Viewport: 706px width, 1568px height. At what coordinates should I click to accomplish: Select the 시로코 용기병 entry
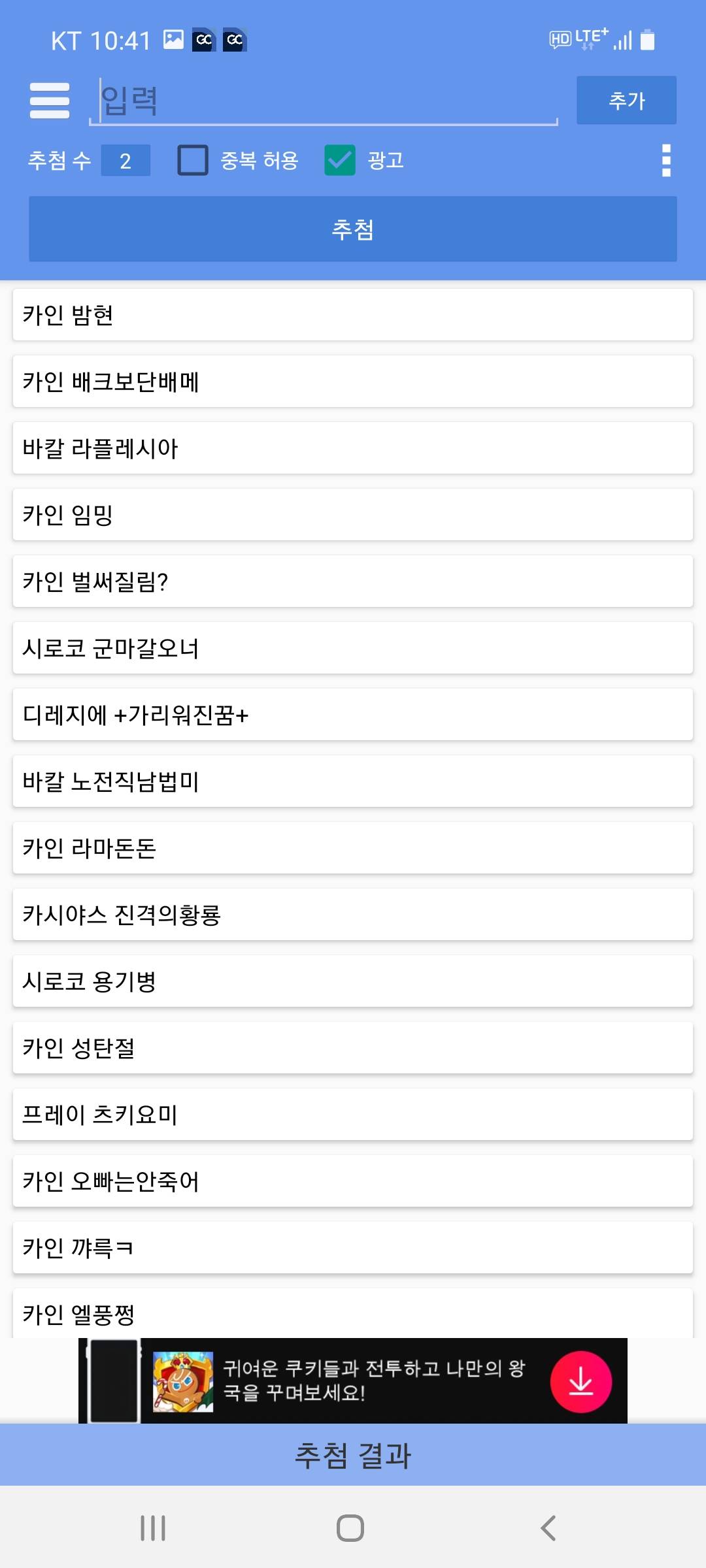click(x=353, y=981)
